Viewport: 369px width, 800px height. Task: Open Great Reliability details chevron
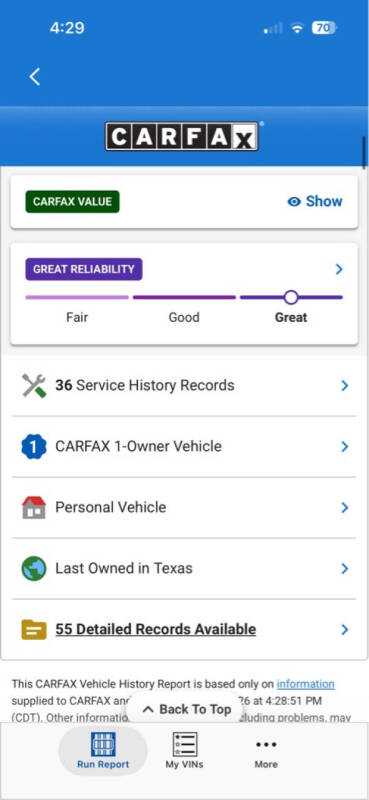(x=339, y=269)
